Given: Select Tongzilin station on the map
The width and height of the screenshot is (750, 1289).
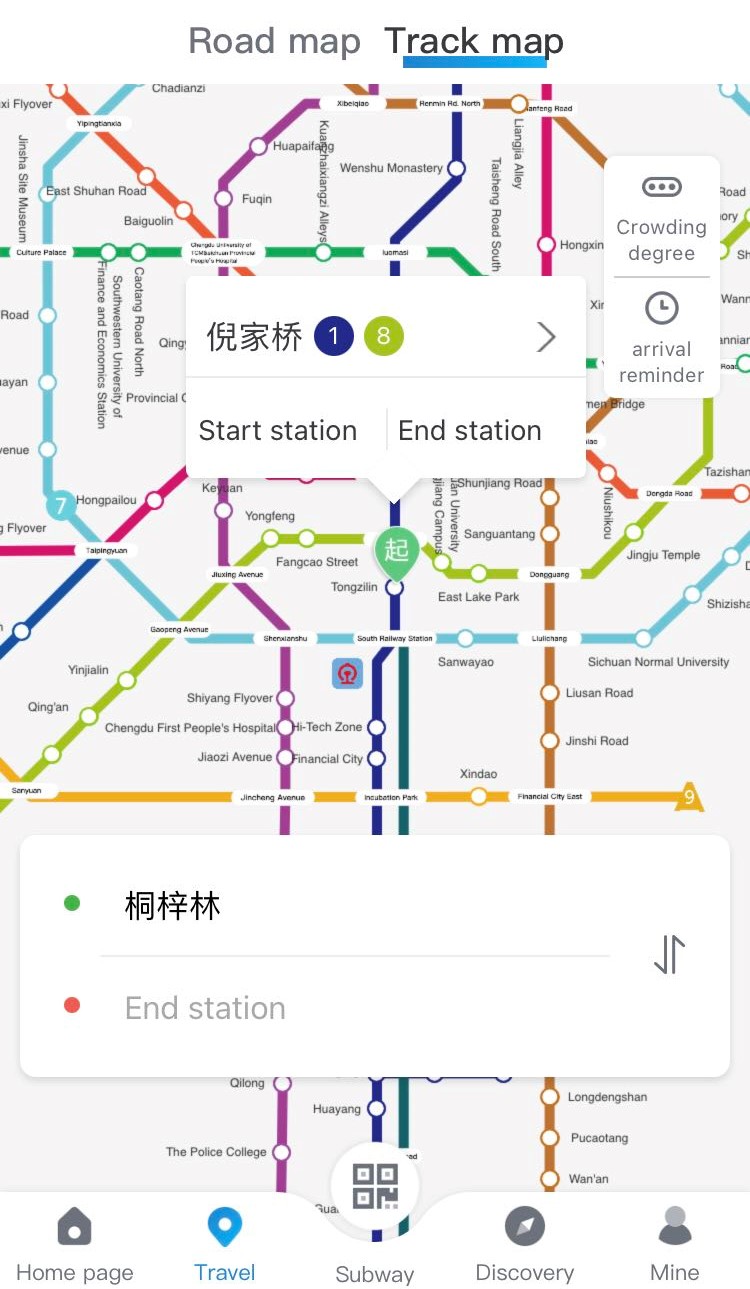Looking at the screenshot, I should click(x=395, y=588).
